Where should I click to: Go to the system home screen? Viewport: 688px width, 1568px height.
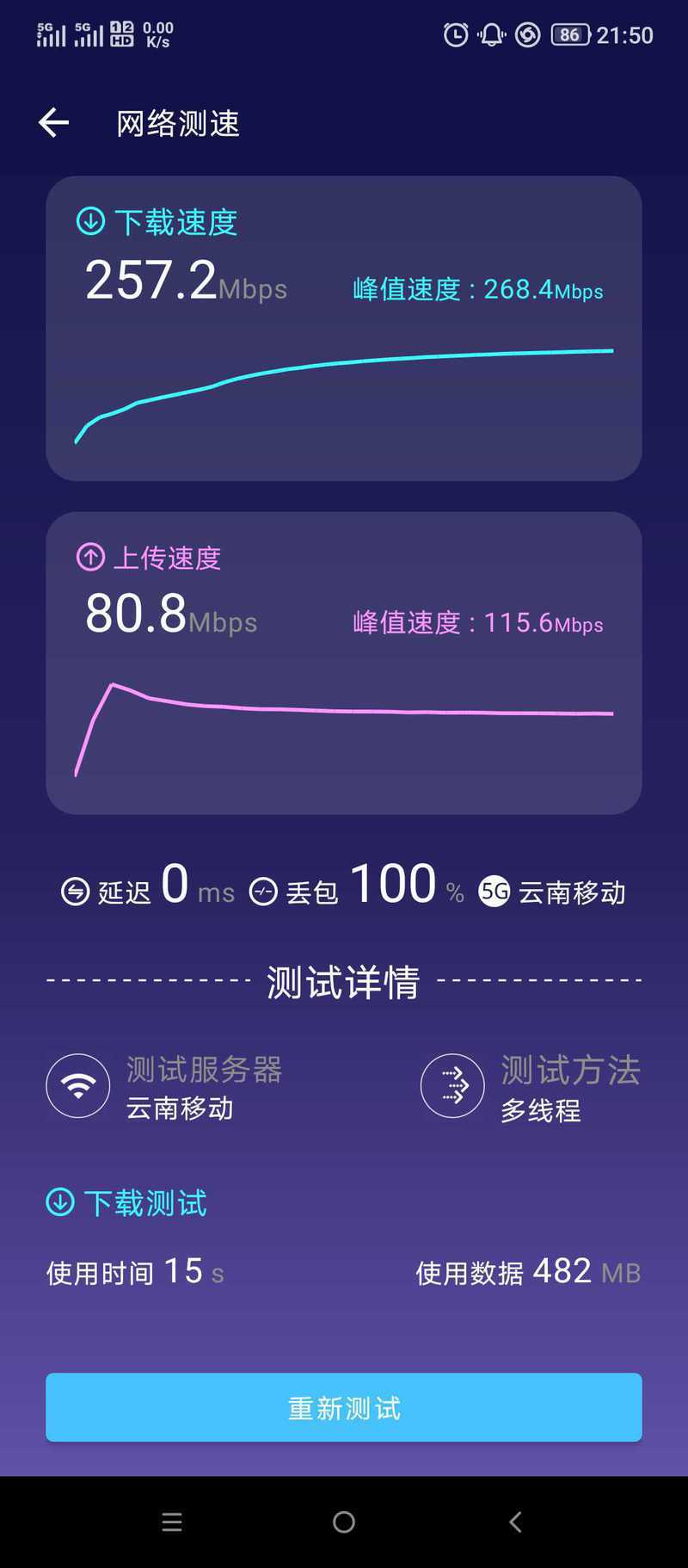(344, 1522)
